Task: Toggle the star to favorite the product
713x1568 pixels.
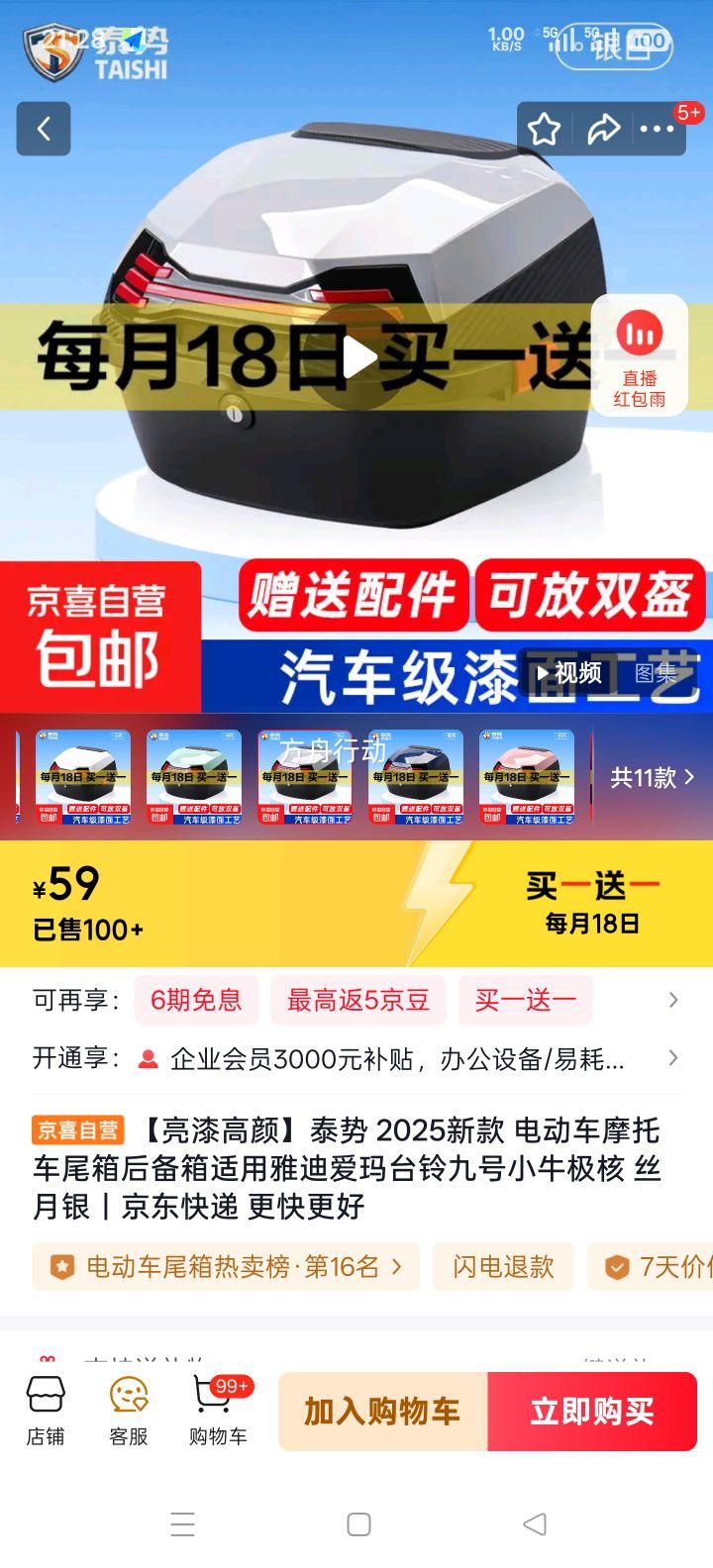Action: (x=544, y=129)
